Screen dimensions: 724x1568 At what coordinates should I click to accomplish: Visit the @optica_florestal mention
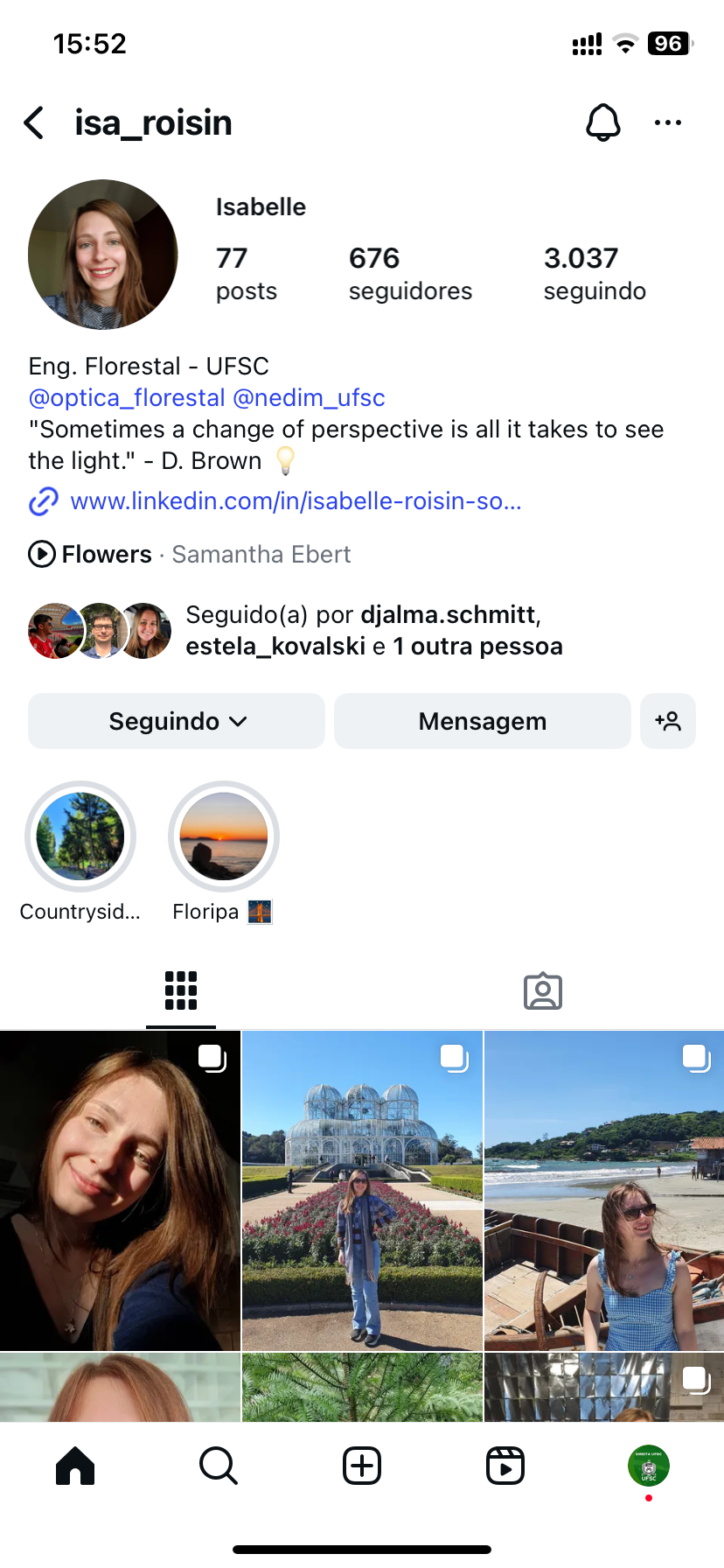click(127, 398)
